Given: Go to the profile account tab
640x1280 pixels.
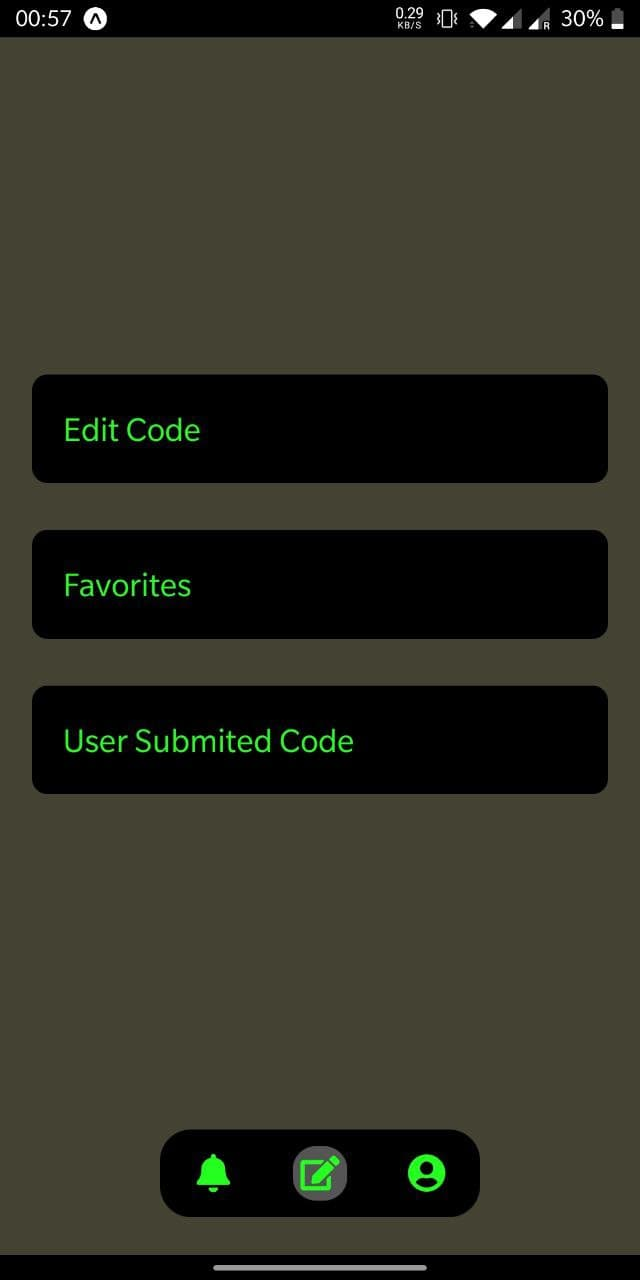Looking at the screenshot, I should coord(427,1173).
